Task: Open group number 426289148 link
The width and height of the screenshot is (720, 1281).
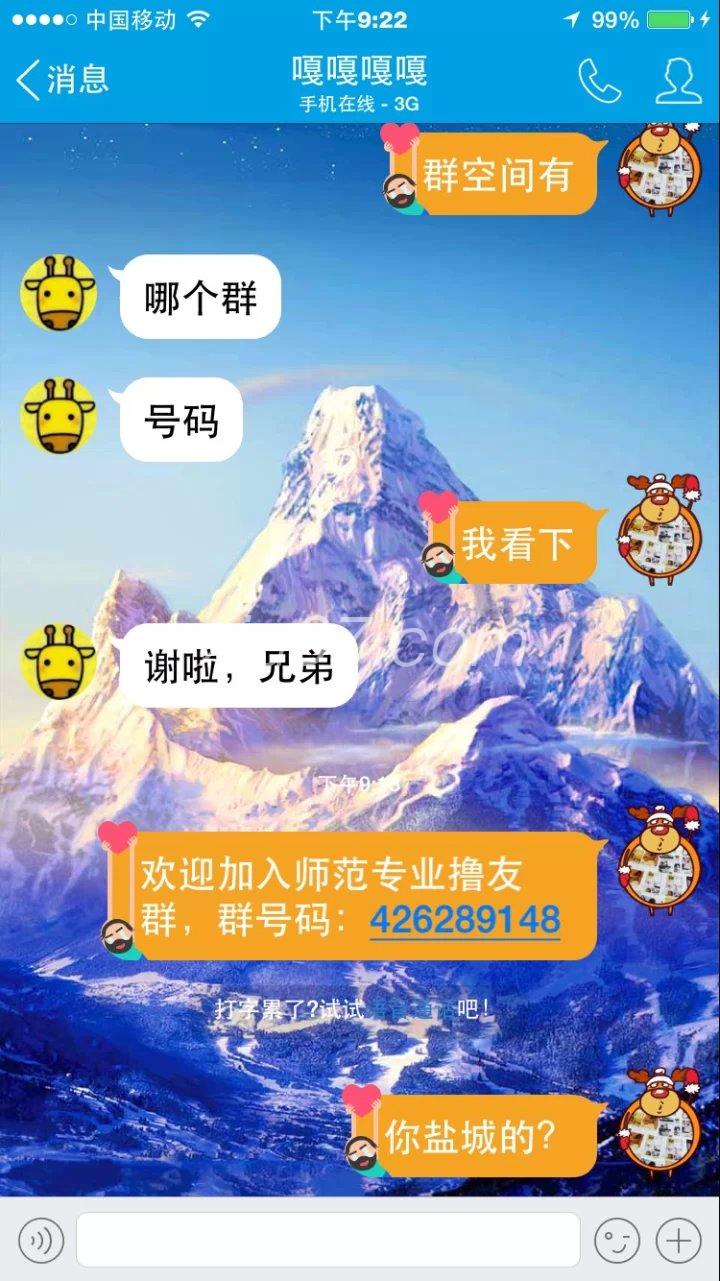Action: point(465,920)
